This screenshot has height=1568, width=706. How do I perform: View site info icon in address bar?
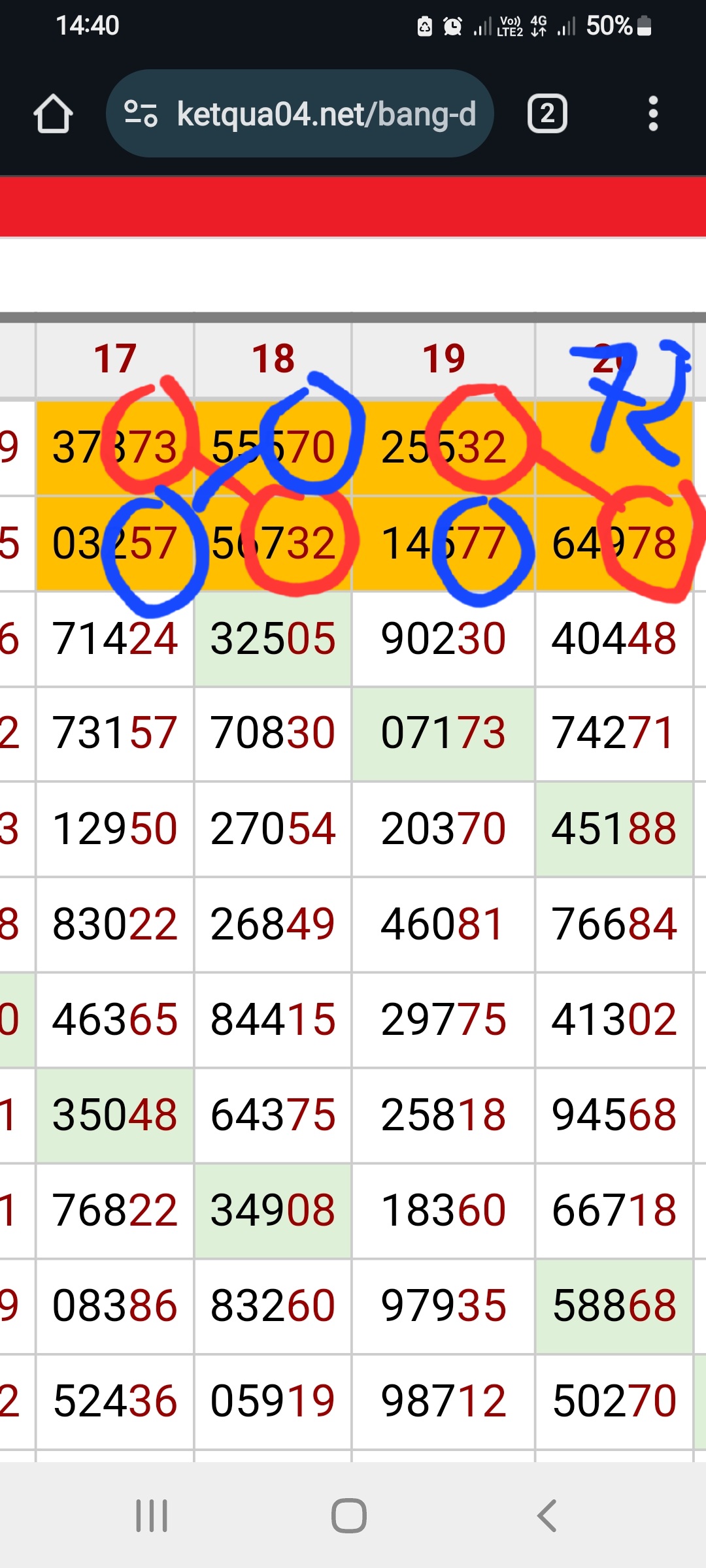(141, 114)
